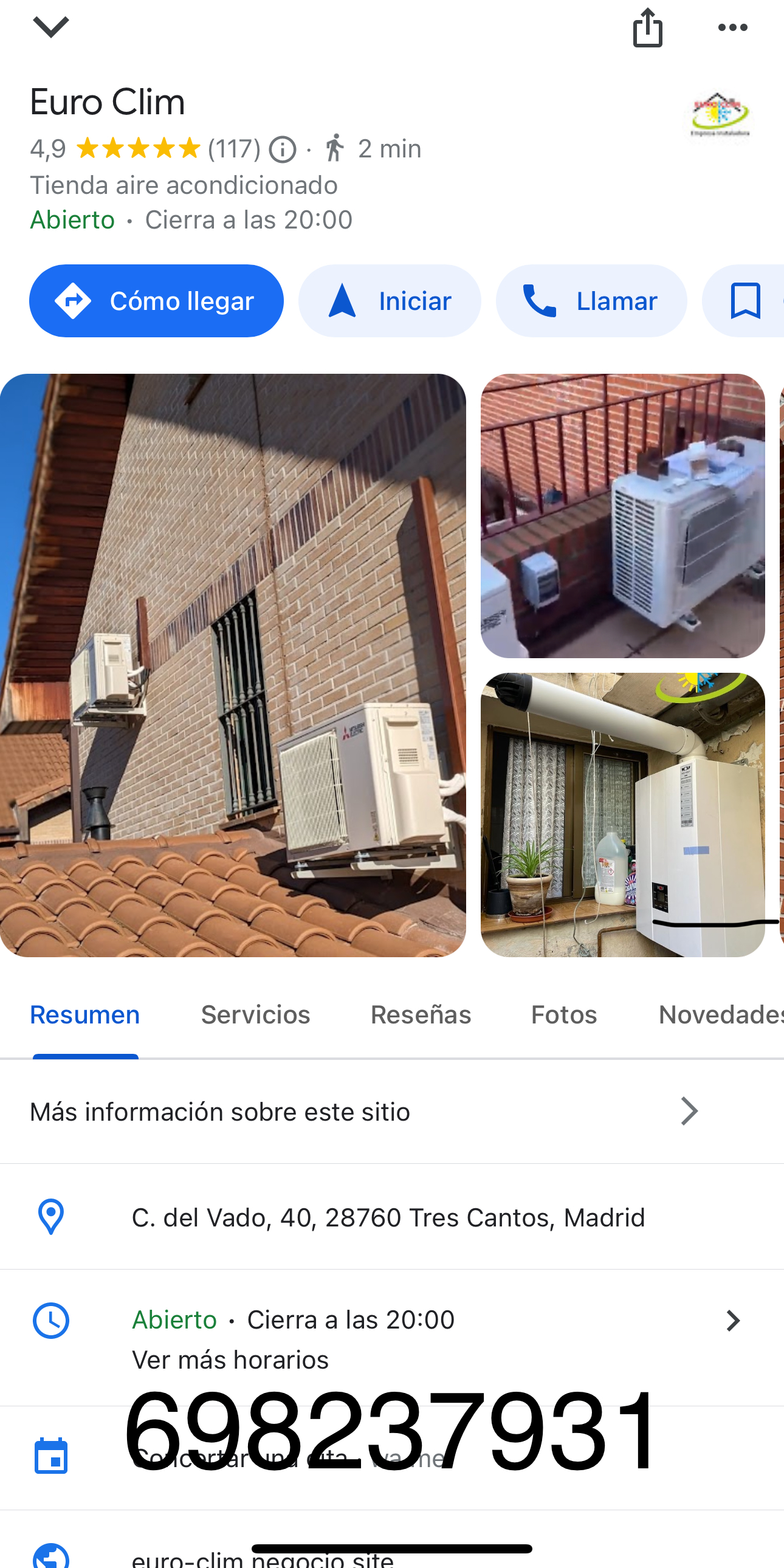This screenshot has height=1568, width=784.
Task: Share Euro Clim listing
Action: pos(647,28)
